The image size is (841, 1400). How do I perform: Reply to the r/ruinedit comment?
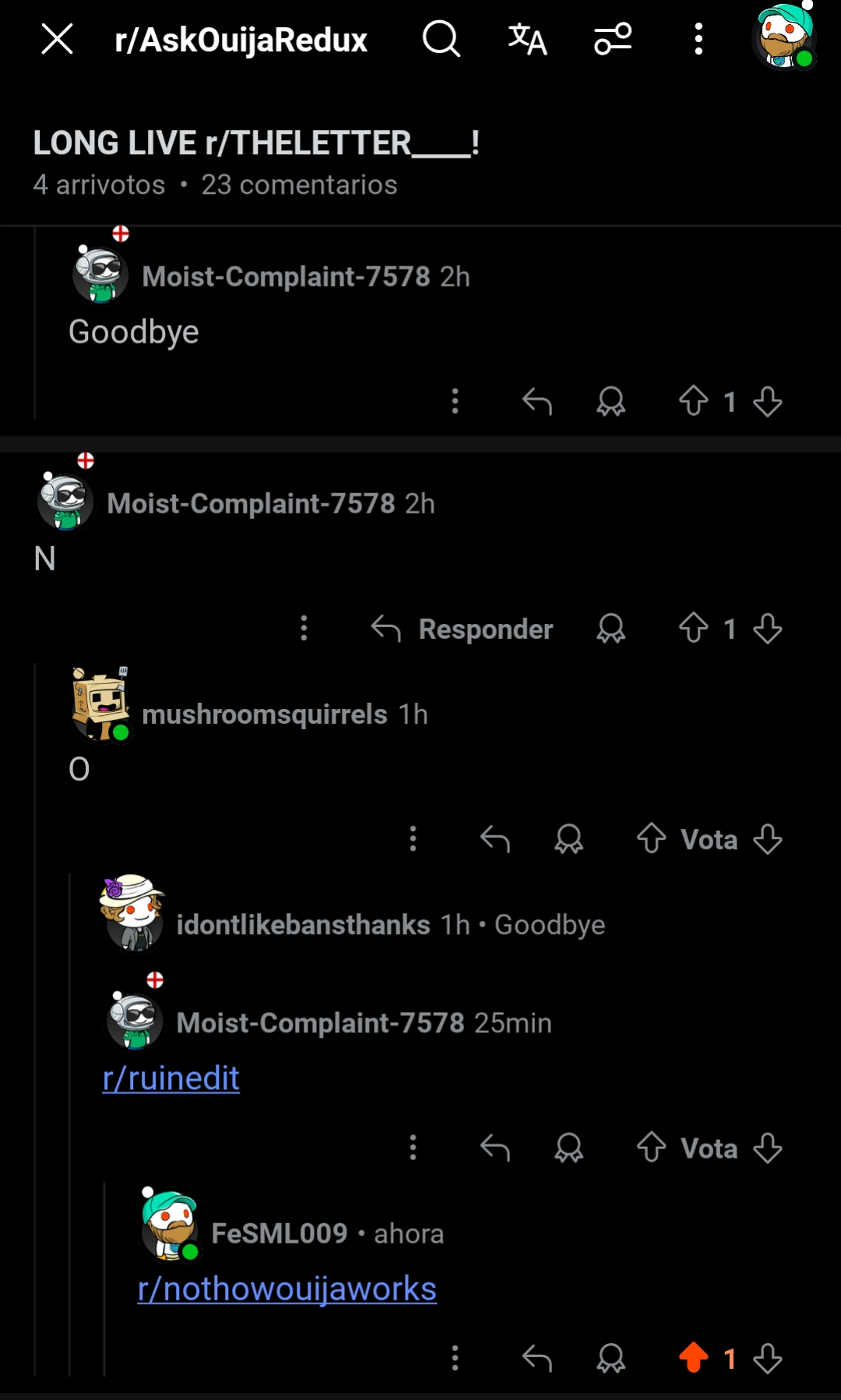[x=495, y=1148]
